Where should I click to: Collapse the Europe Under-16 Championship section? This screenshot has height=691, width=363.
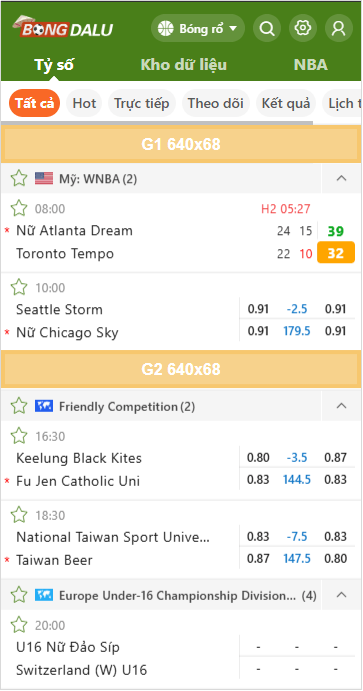341,595
